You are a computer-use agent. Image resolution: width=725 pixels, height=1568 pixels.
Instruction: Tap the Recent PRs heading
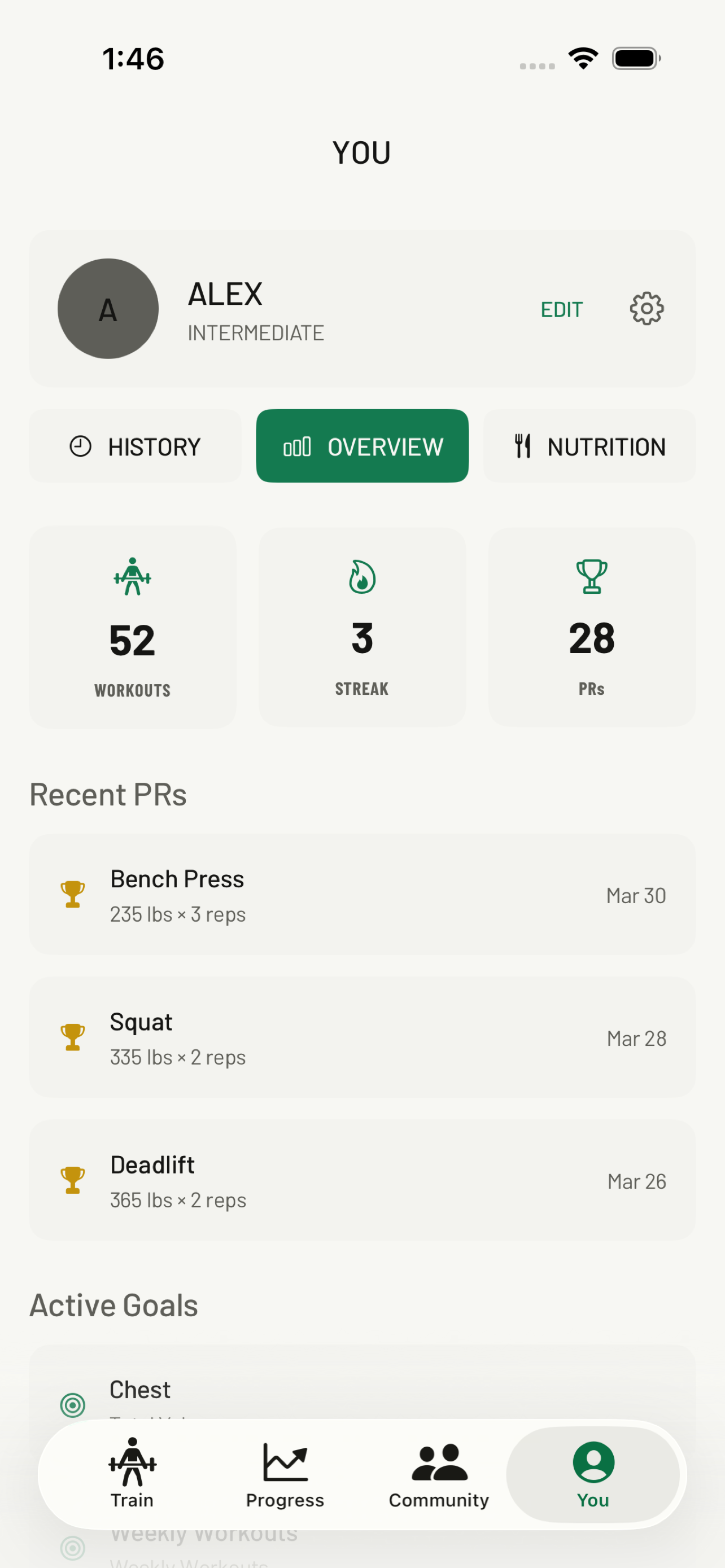point(108,794)
